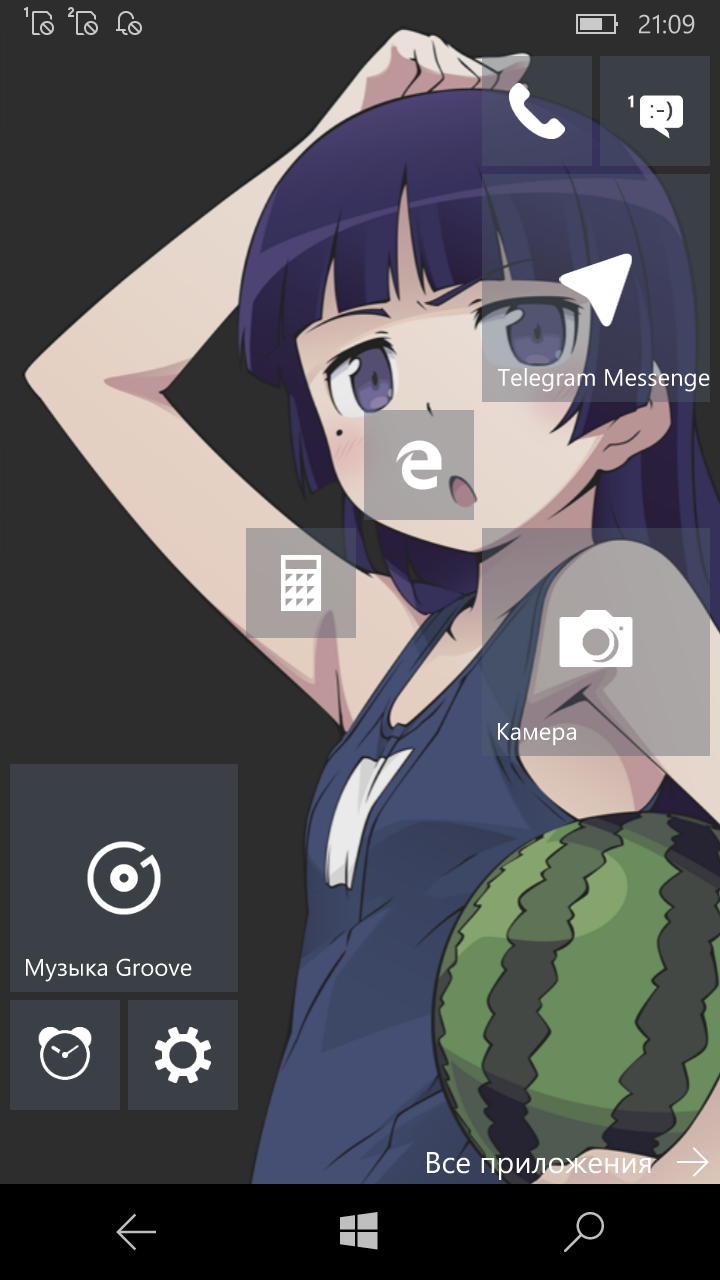Image resolution: width=720 pixels, height=1280 pixels.
Task: Open Музыка Groove
Action: point(124,878)
